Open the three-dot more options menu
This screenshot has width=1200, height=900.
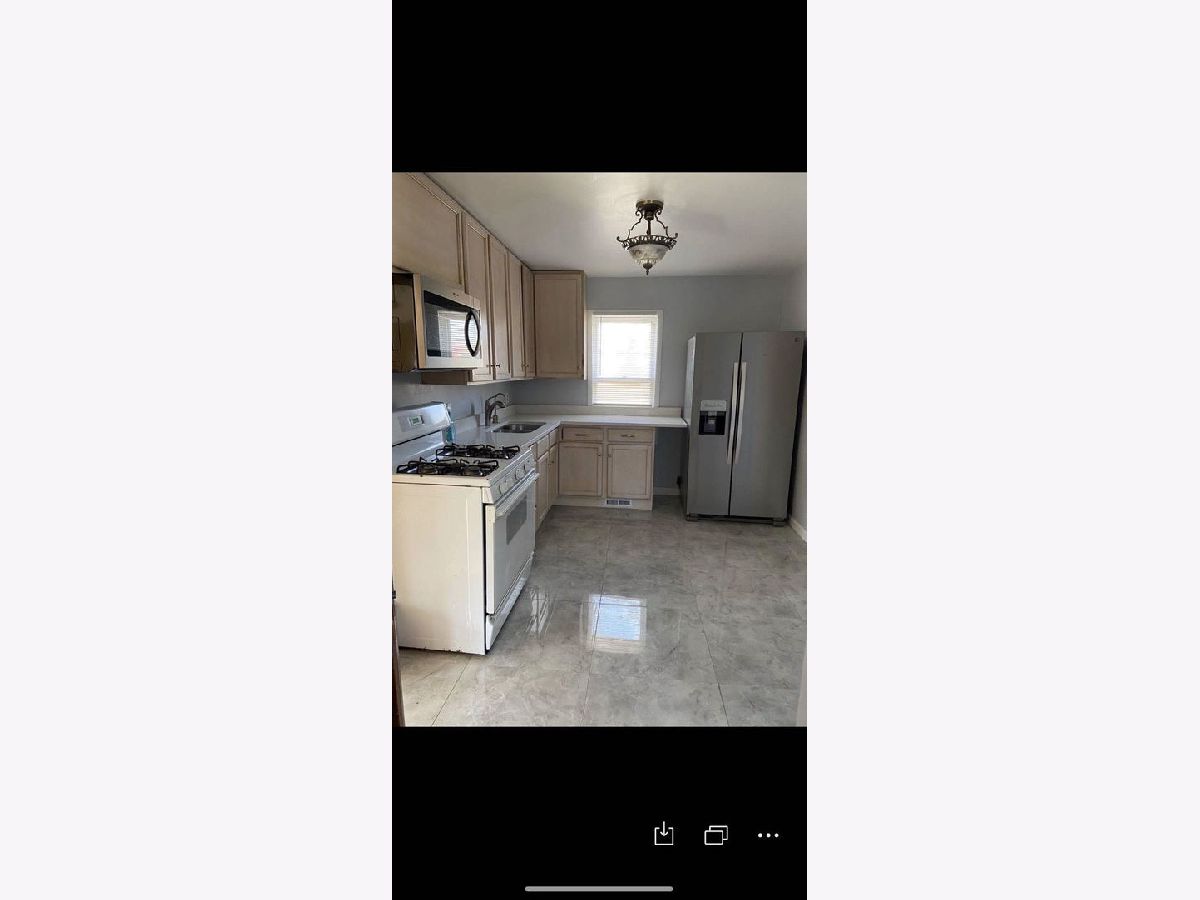[x=768, y=835]
